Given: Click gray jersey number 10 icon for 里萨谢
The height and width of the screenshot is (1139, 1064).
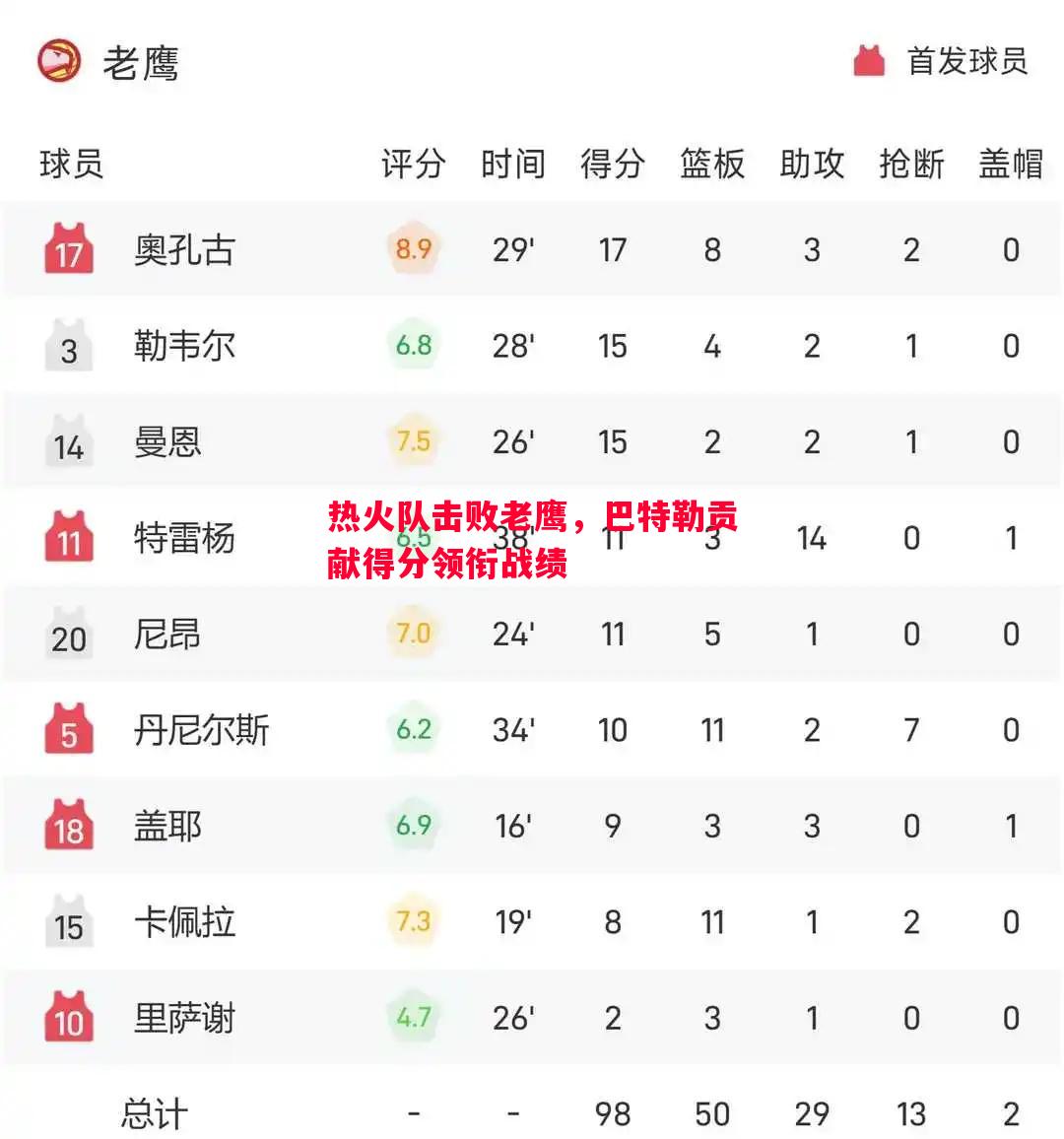Looking at the screenshot, I should [x=67, y=1019].
